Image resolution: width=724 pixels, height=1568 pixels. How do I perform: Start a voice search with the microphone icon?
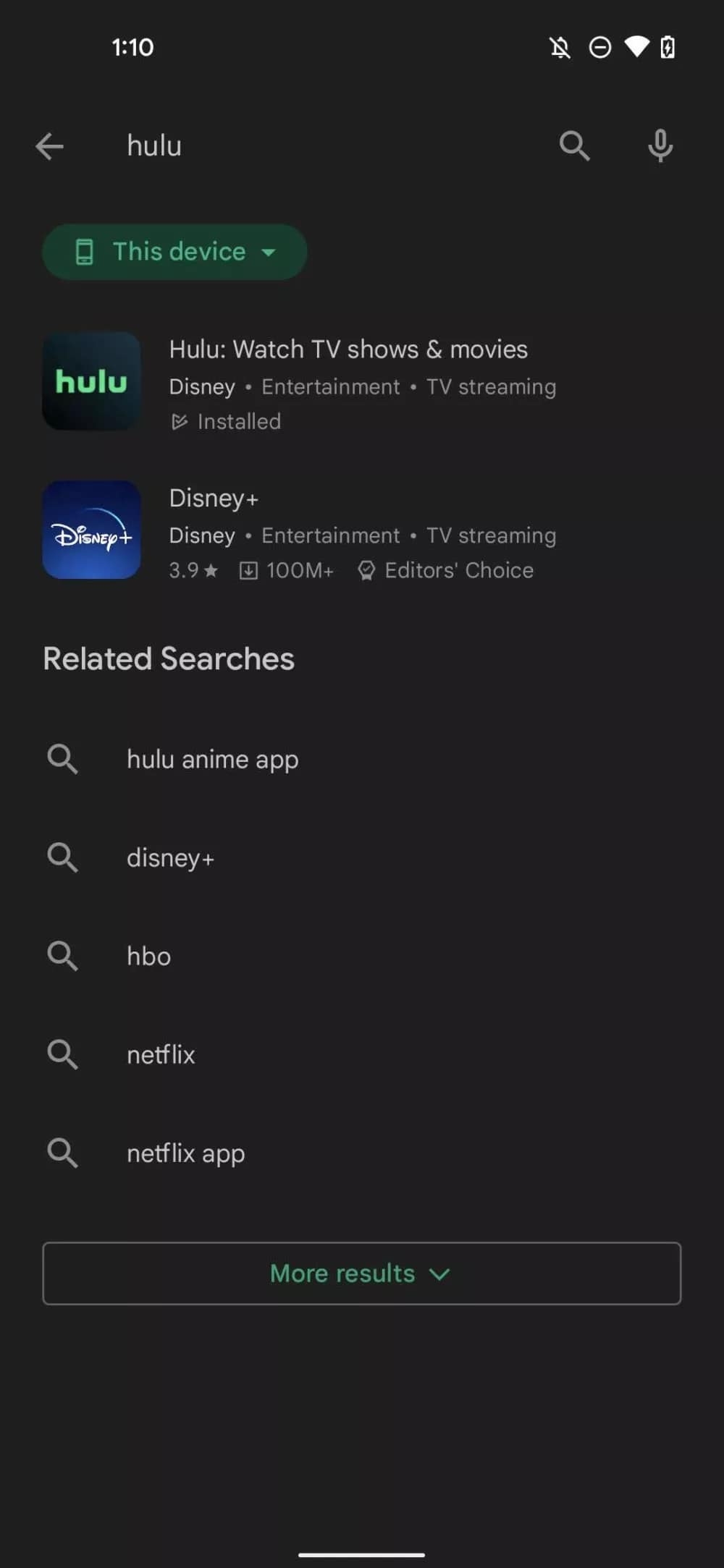pos(660,145)
